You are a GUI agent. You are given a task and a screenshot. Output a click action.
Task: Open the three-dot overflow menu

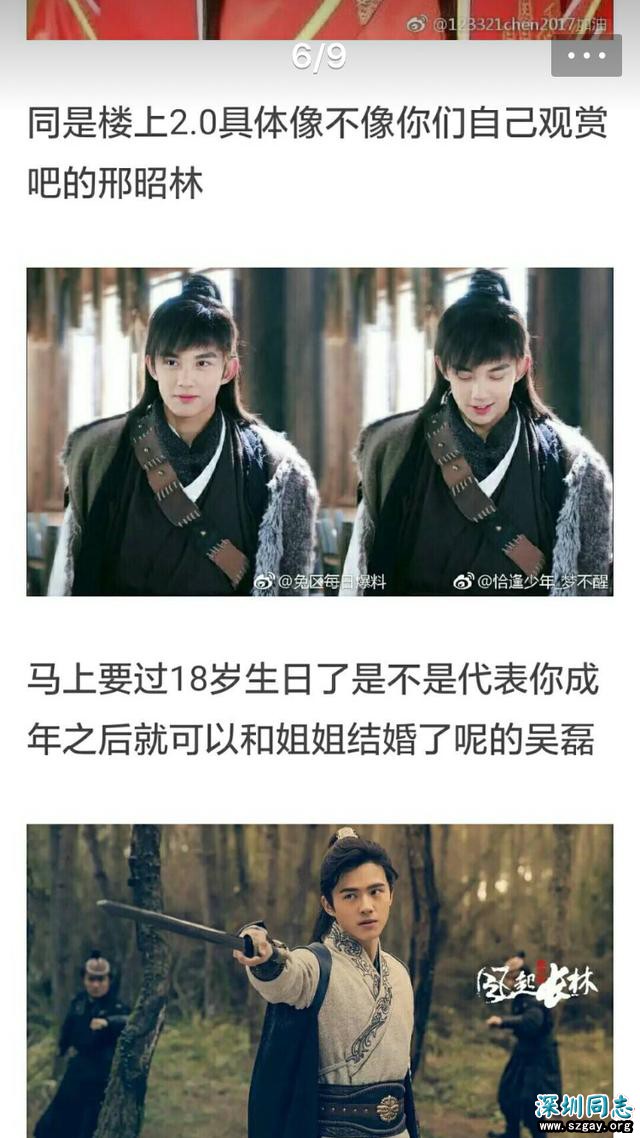pyautogui.click(x=586, y=56)
